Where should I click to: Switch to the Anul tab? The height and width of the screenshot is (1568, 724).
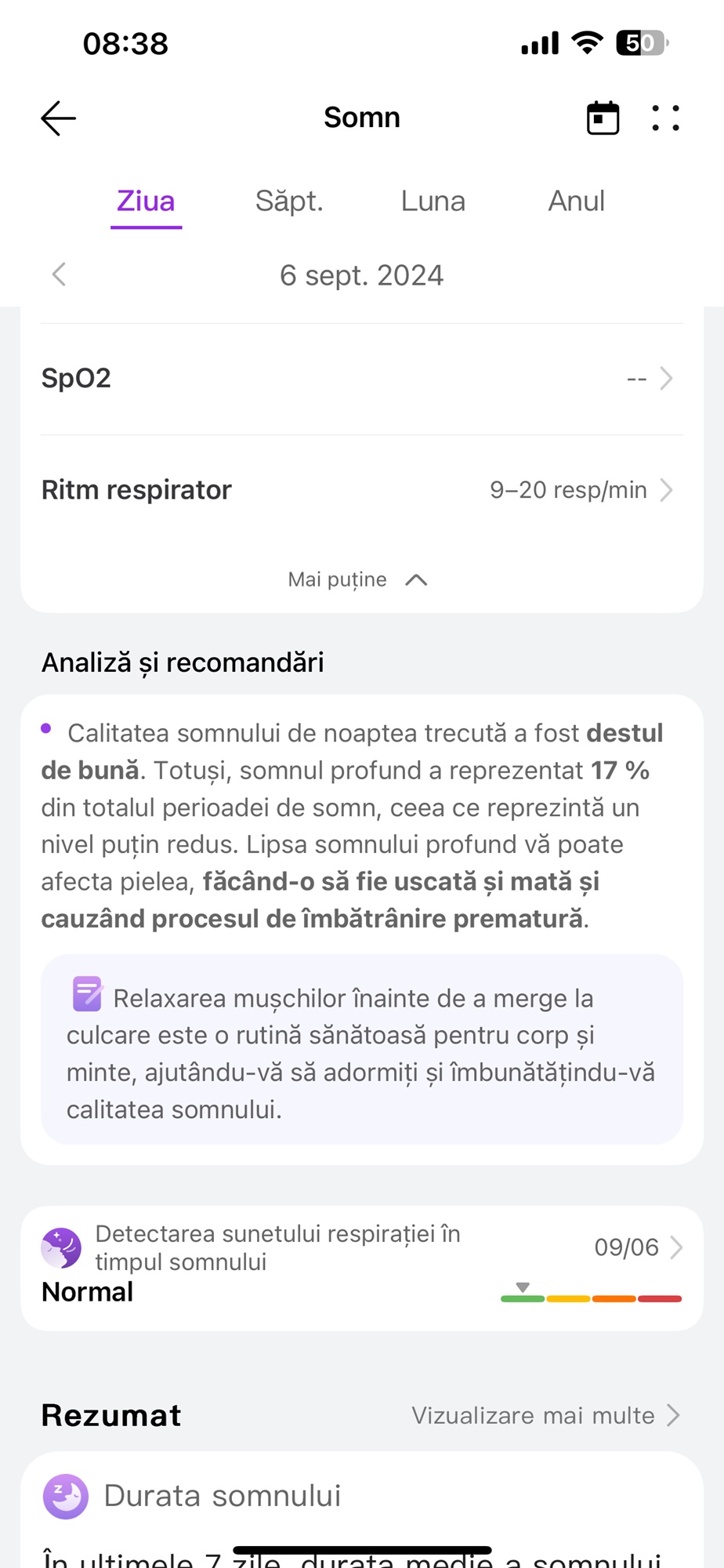(x=576, y=201)
